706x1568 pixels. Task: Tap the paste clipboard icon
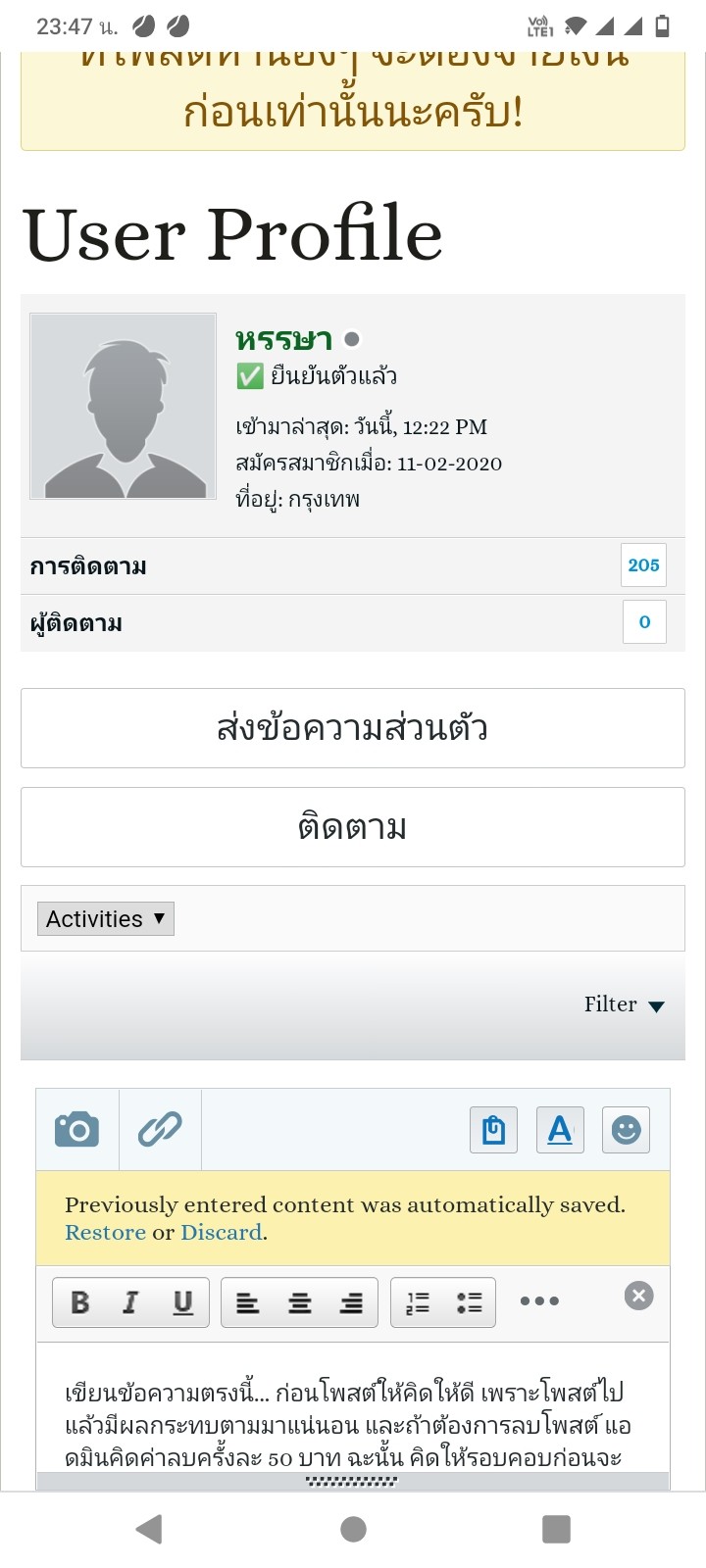493,1130
